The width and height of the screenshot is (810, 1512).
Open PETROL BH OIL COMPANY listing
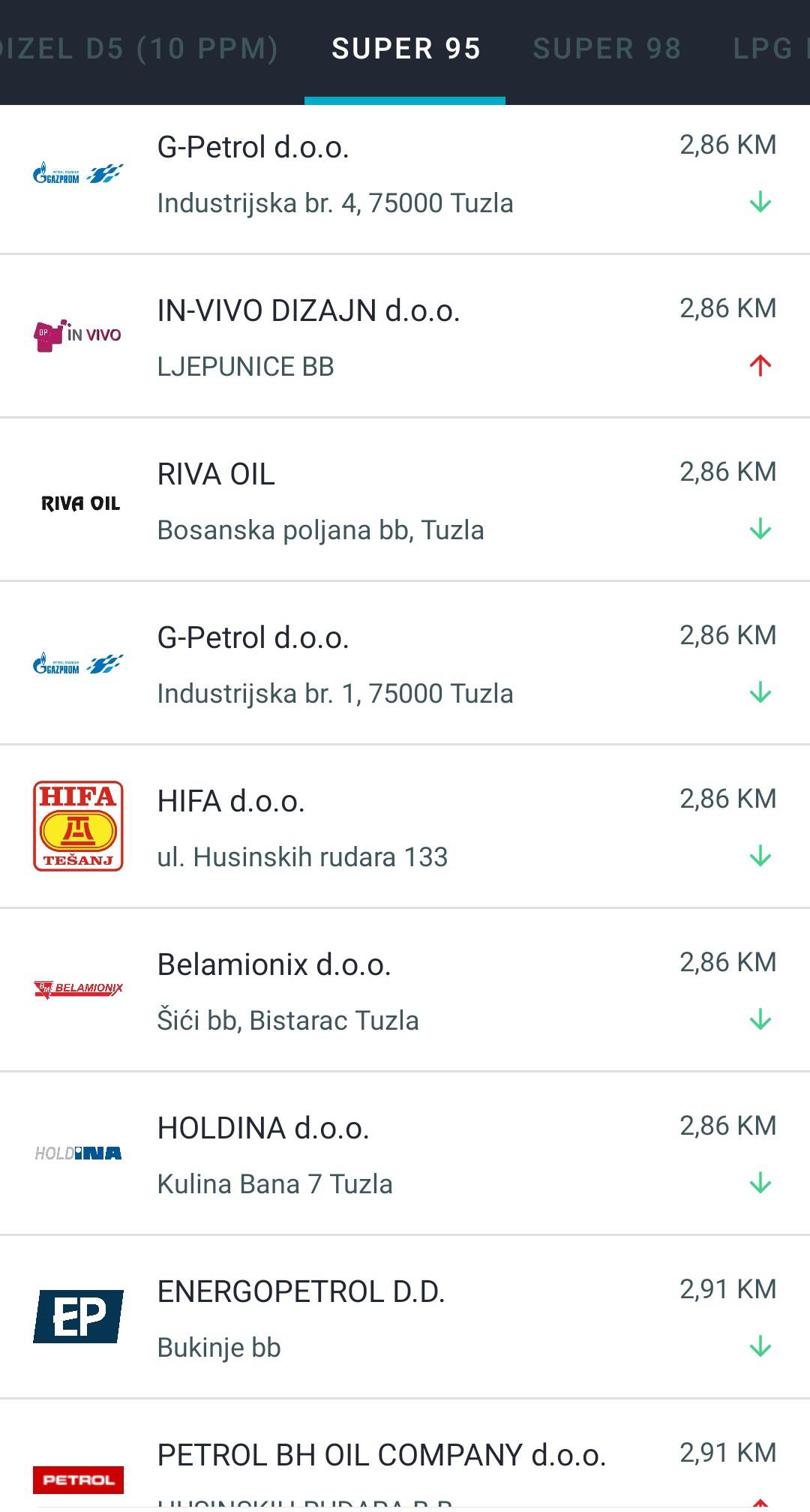[x=405, y=1462]
